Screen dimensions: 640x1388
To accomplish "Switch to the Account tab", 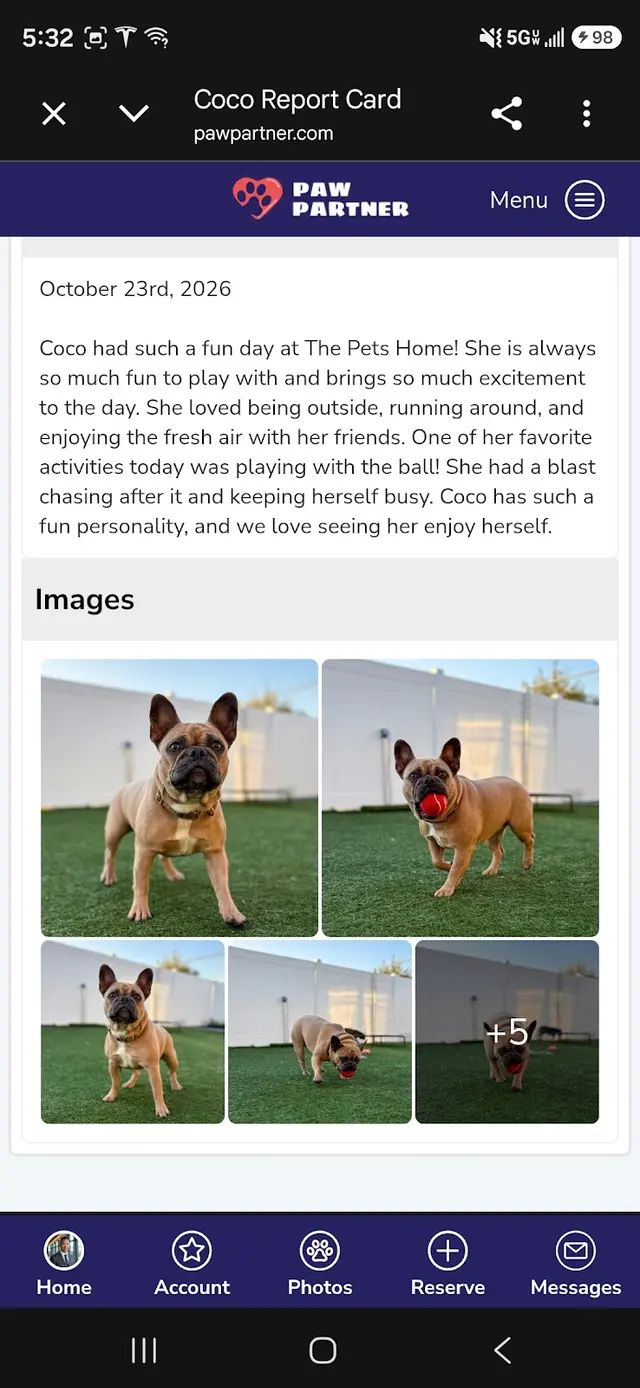I will click(x=192, y=1264).
